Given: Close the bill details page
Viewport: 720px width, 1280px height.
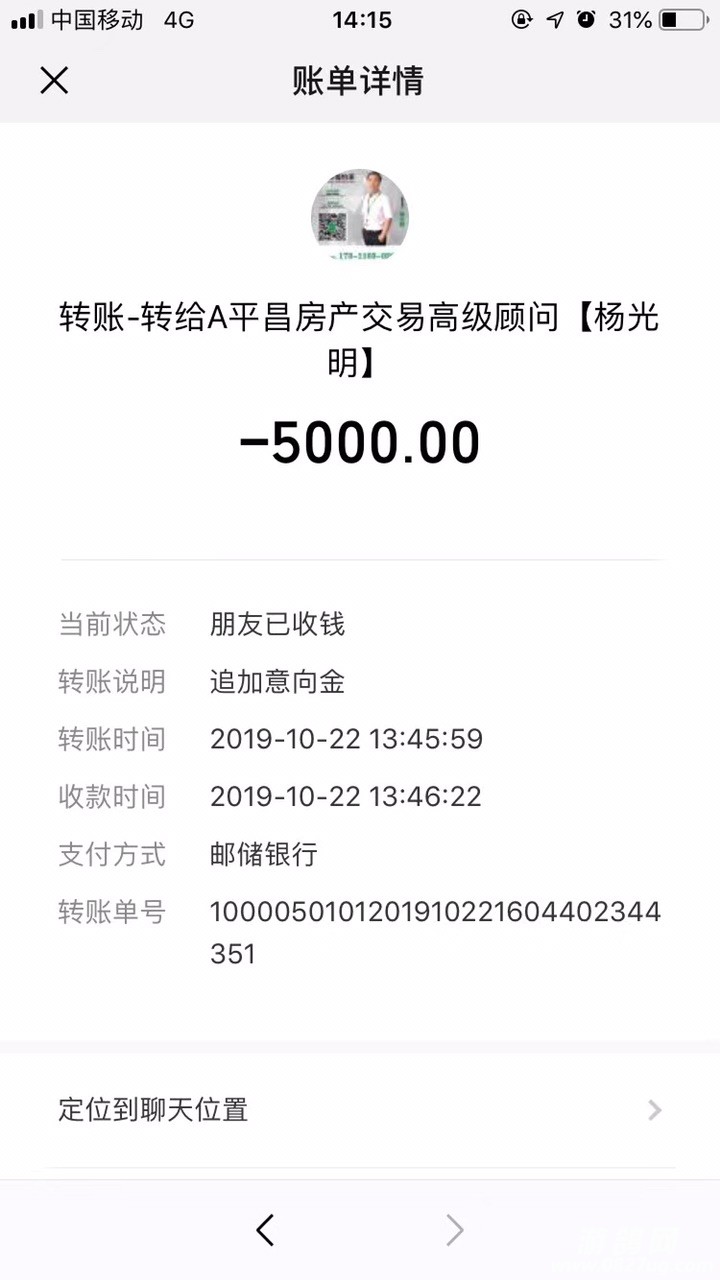Looking at the screenshot, I should point(54,80).
